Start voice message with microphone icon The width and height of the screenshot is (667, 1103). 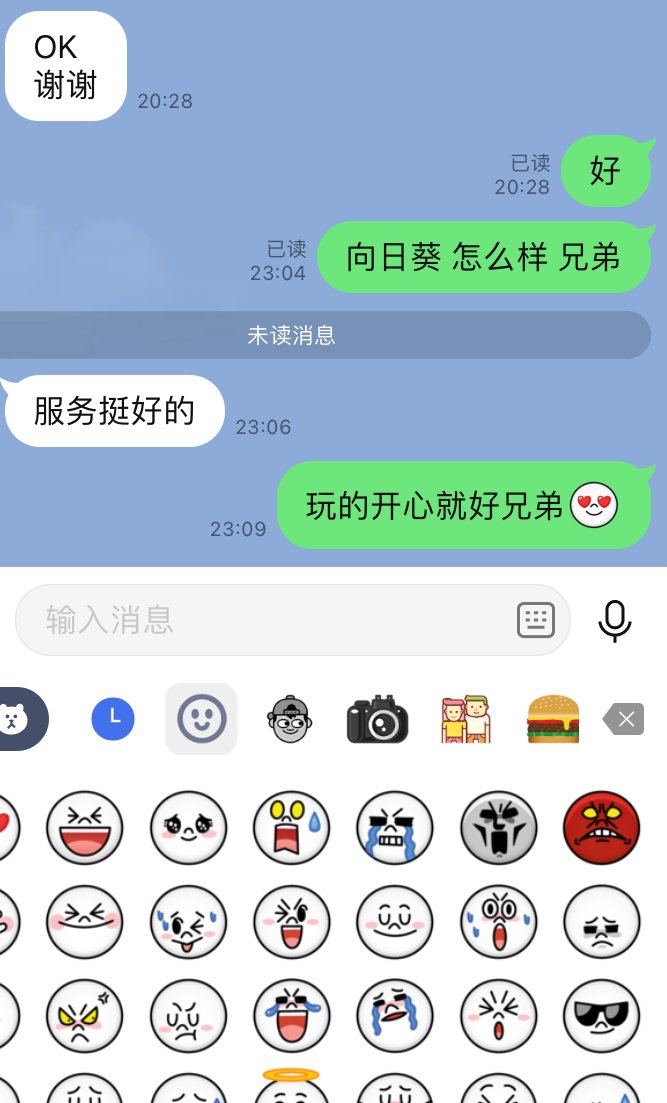click(x=615, y=620)
